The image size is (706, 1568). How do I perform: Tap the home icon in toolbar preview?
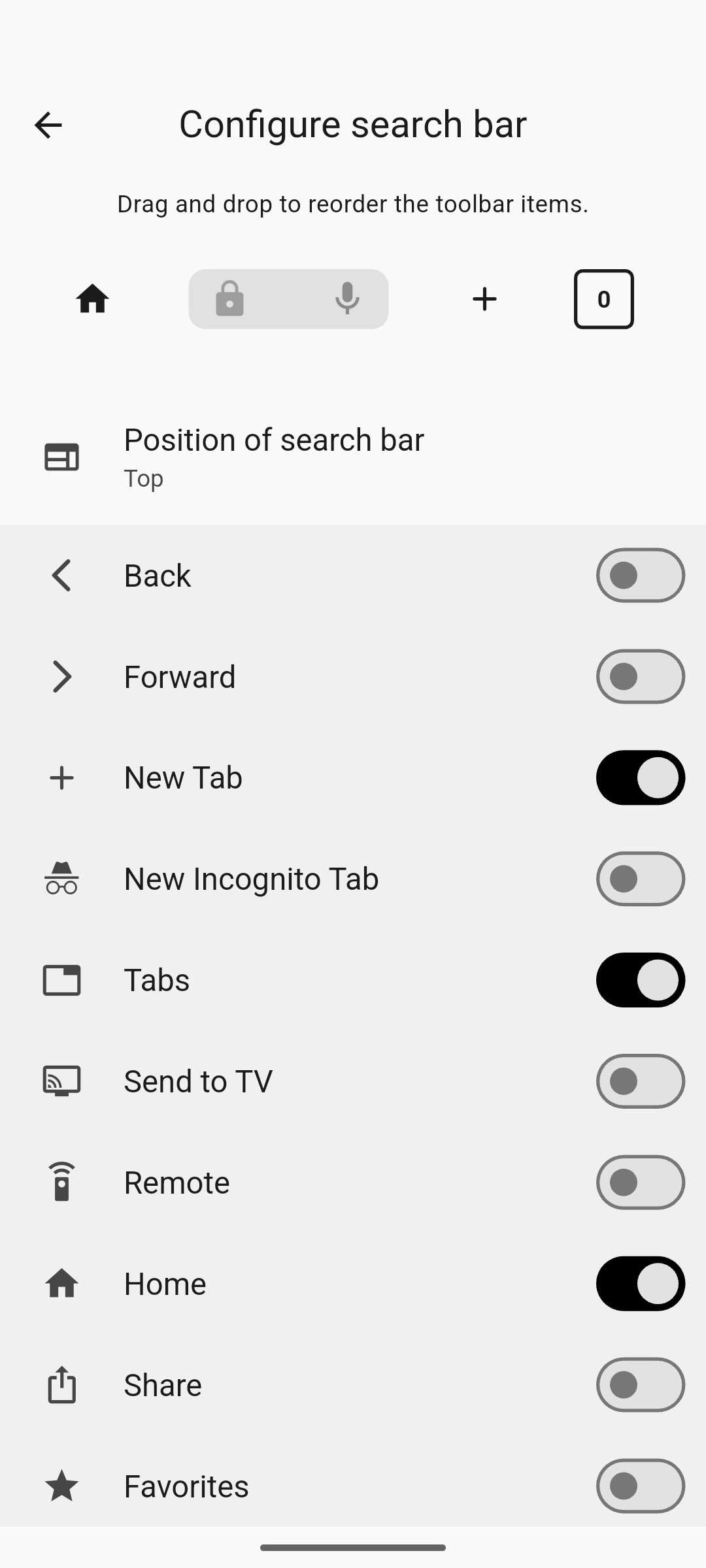pyautogui.click(x=92, y=299)
